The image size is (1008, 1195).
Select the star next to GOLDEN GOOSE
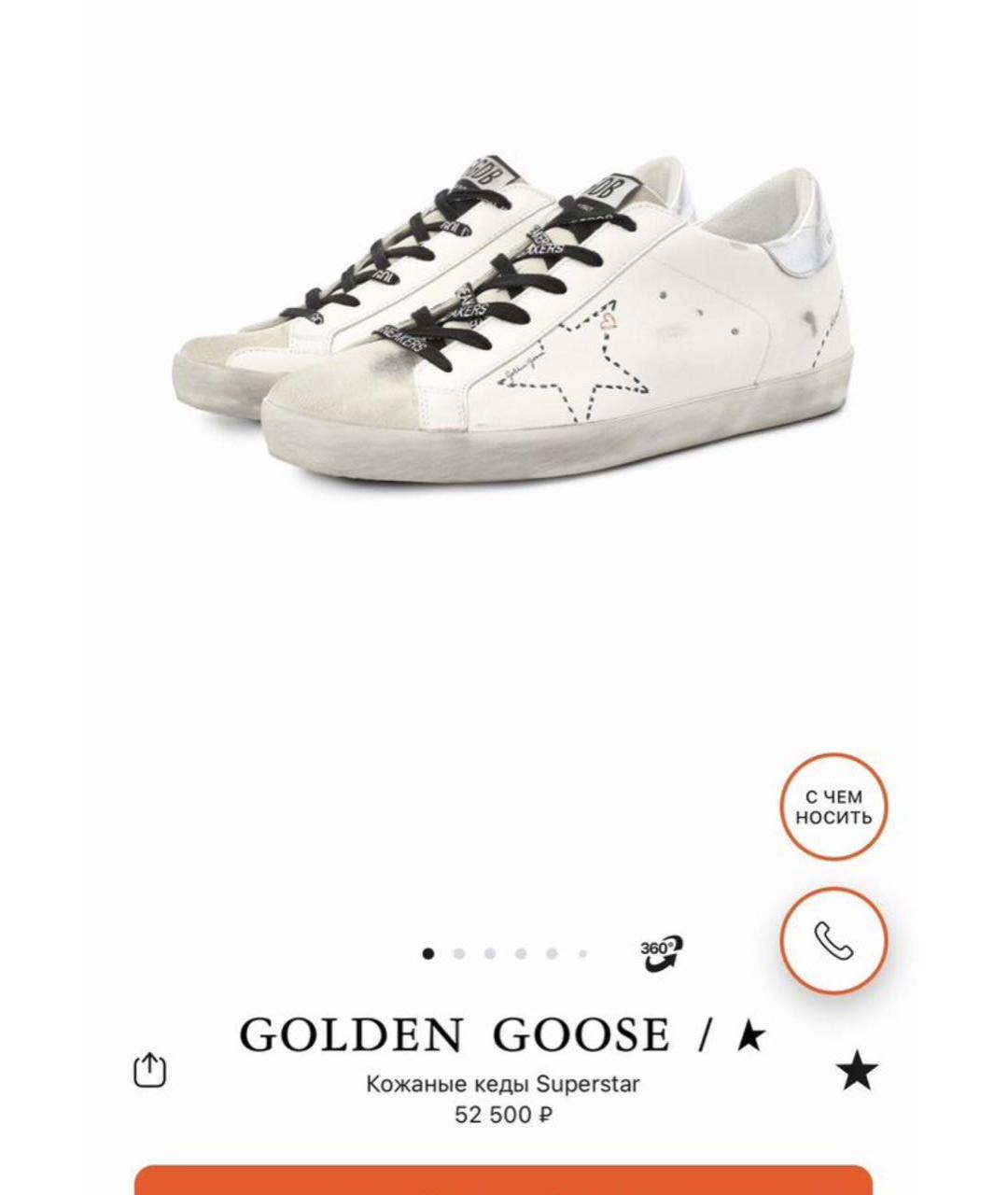[x=749, y=1033]
